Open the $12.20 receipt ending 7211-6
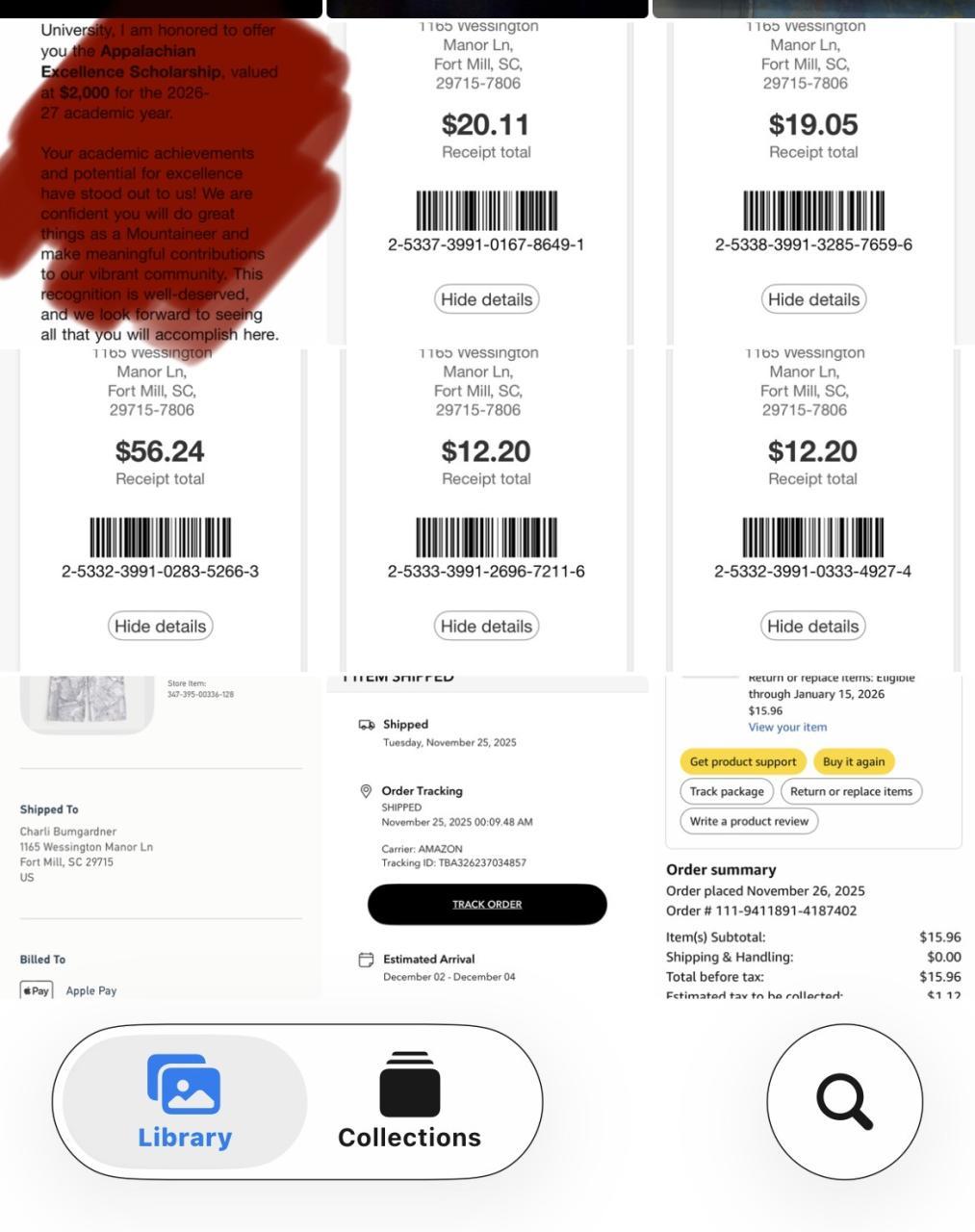The height and width of the screenshot is (1232, 975). (x=486, y=510)
